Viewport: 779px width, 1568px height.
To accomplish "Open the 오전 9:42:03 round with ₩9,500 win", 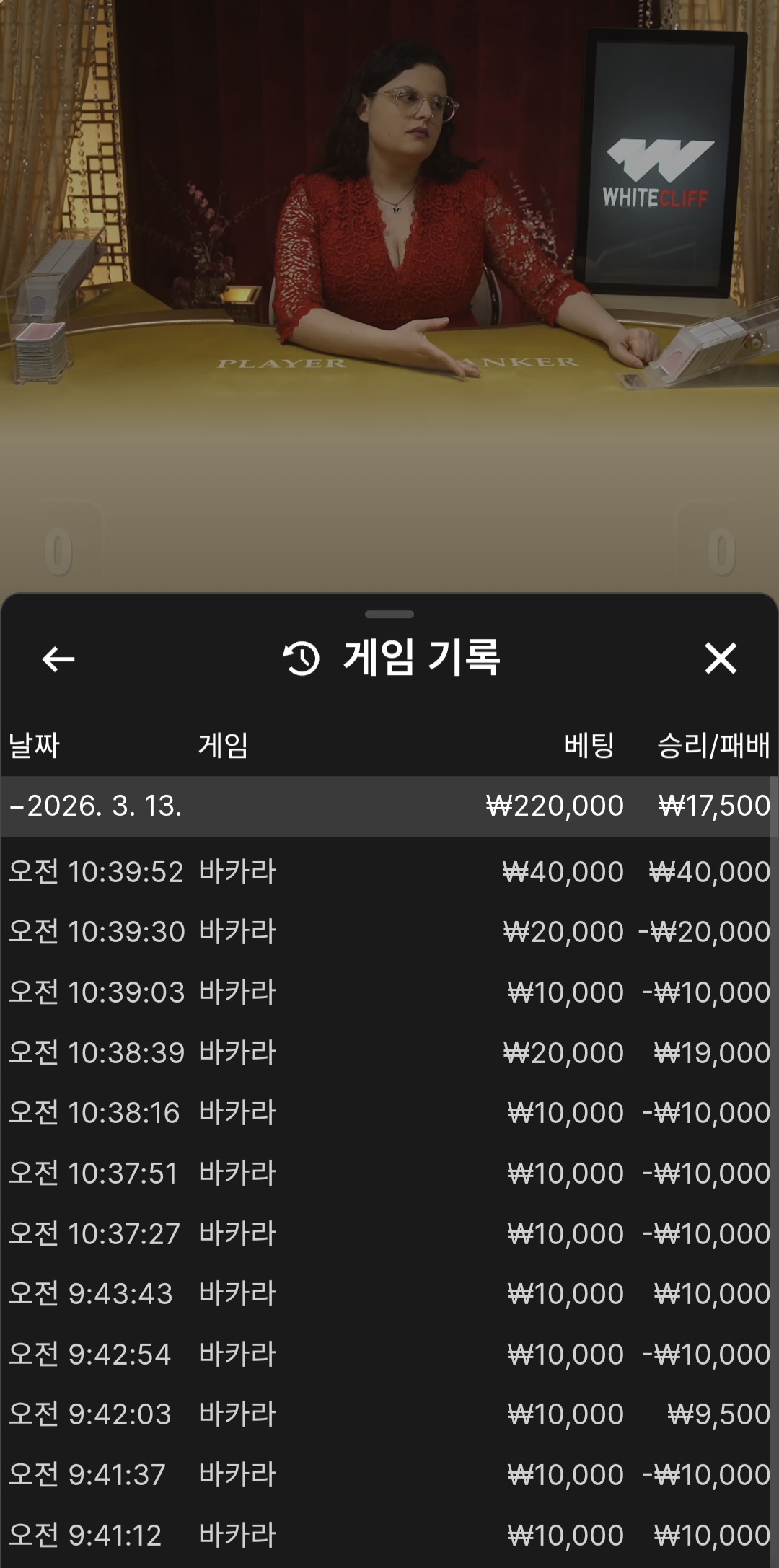I will pos(389,1414).
